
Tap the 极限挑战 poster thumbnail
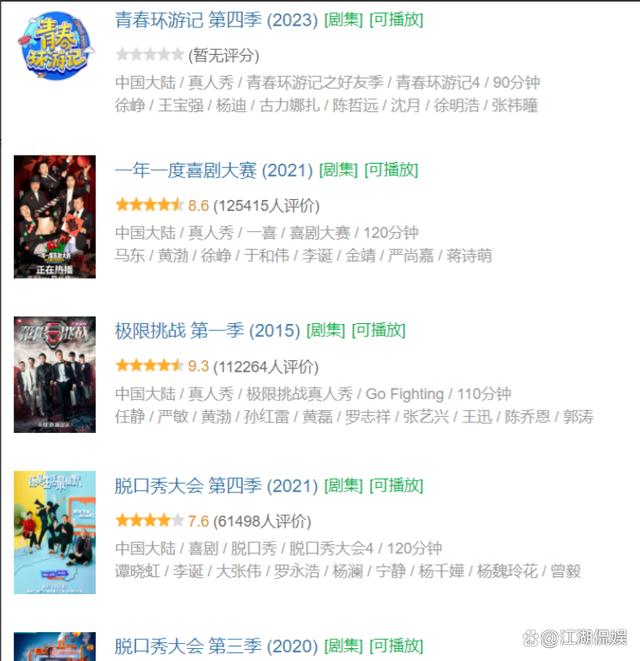[x=55, y=374]
